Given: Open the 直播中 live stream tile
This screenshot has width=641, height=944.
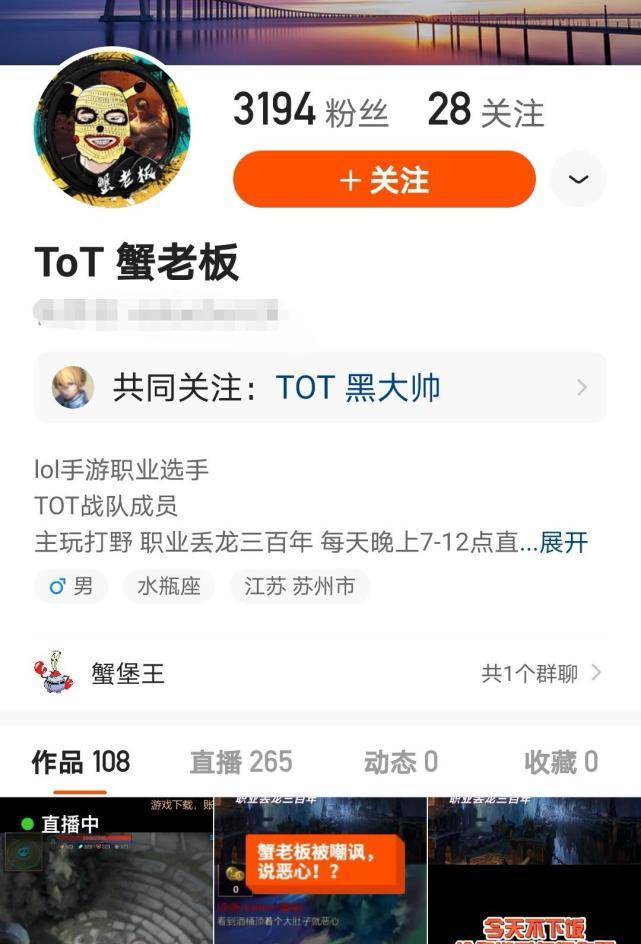Looking at the screenshot, I should [106, 872].
